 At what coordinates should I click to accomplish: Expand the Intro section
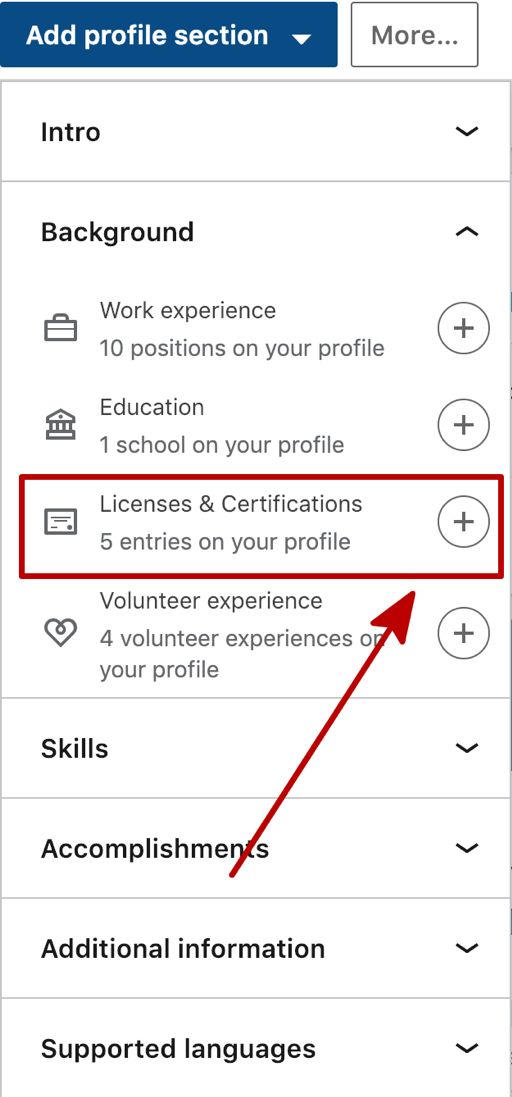pyautogui.click(x=256, y=132)
